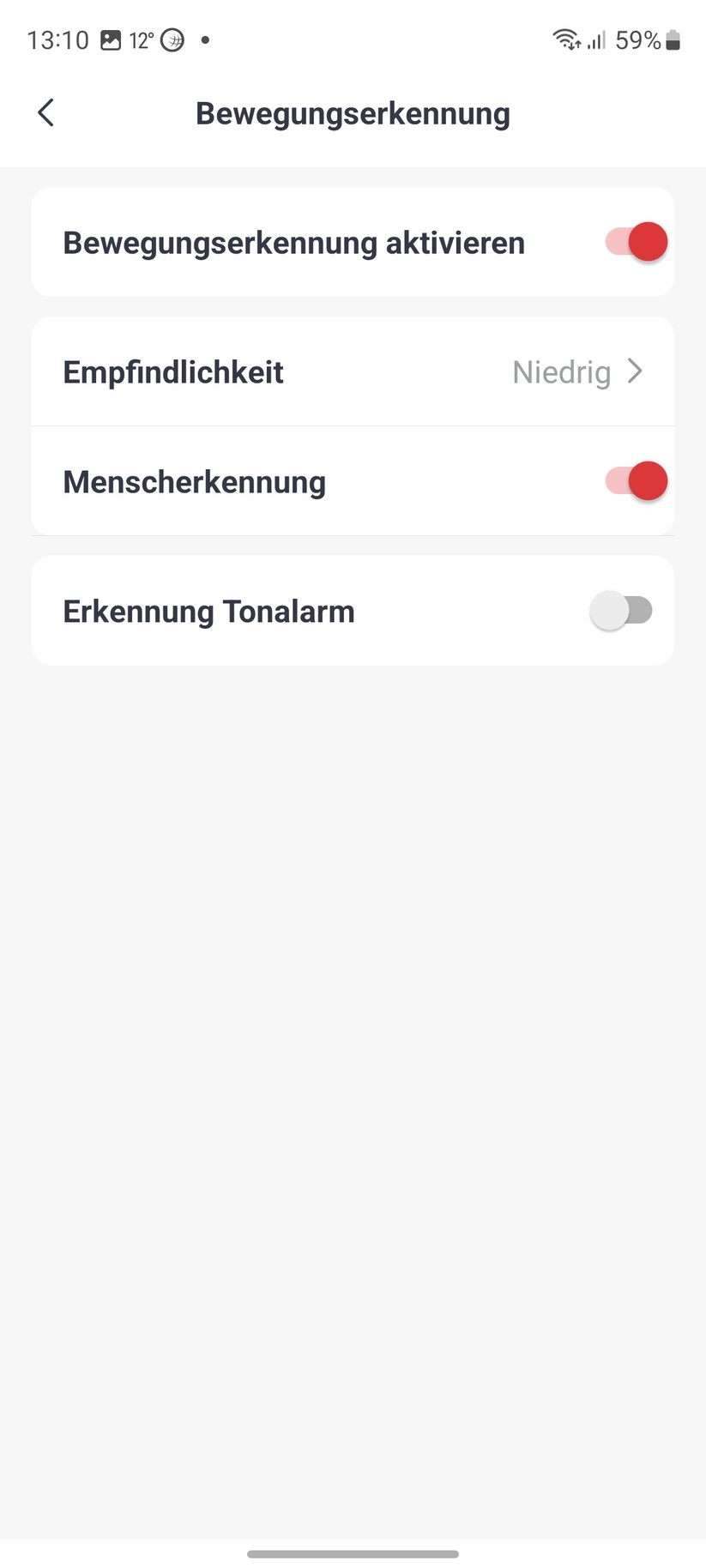Open the Empfindlichkeit settings row
Image resolution: width=706 pixels, height=1568 pixels.
click(257, 371)
